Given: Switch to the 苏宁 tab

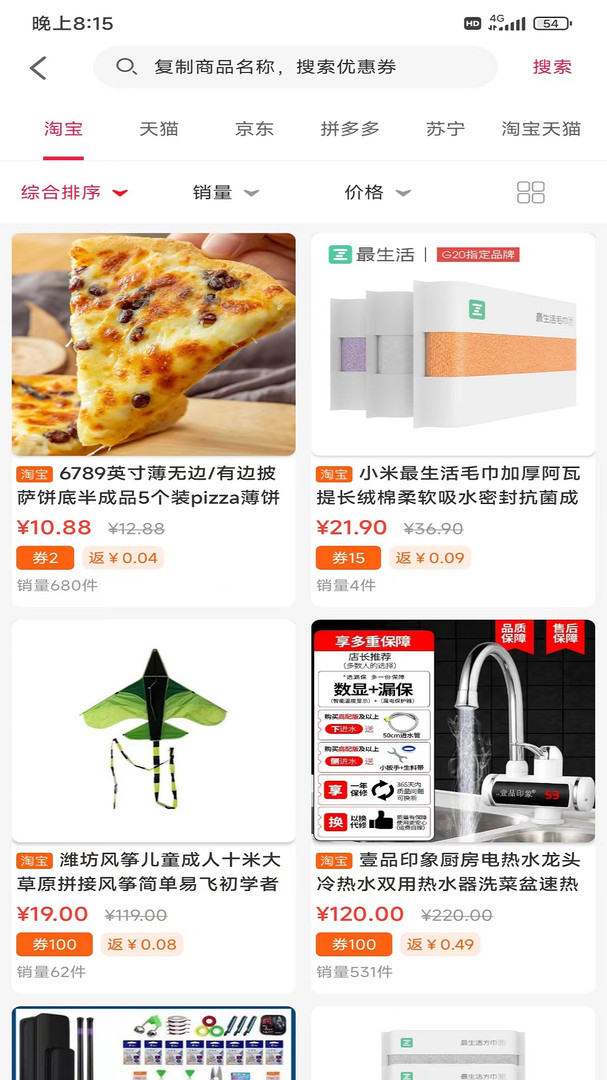Looking at the screenshot, I should [x=445, y=129].
